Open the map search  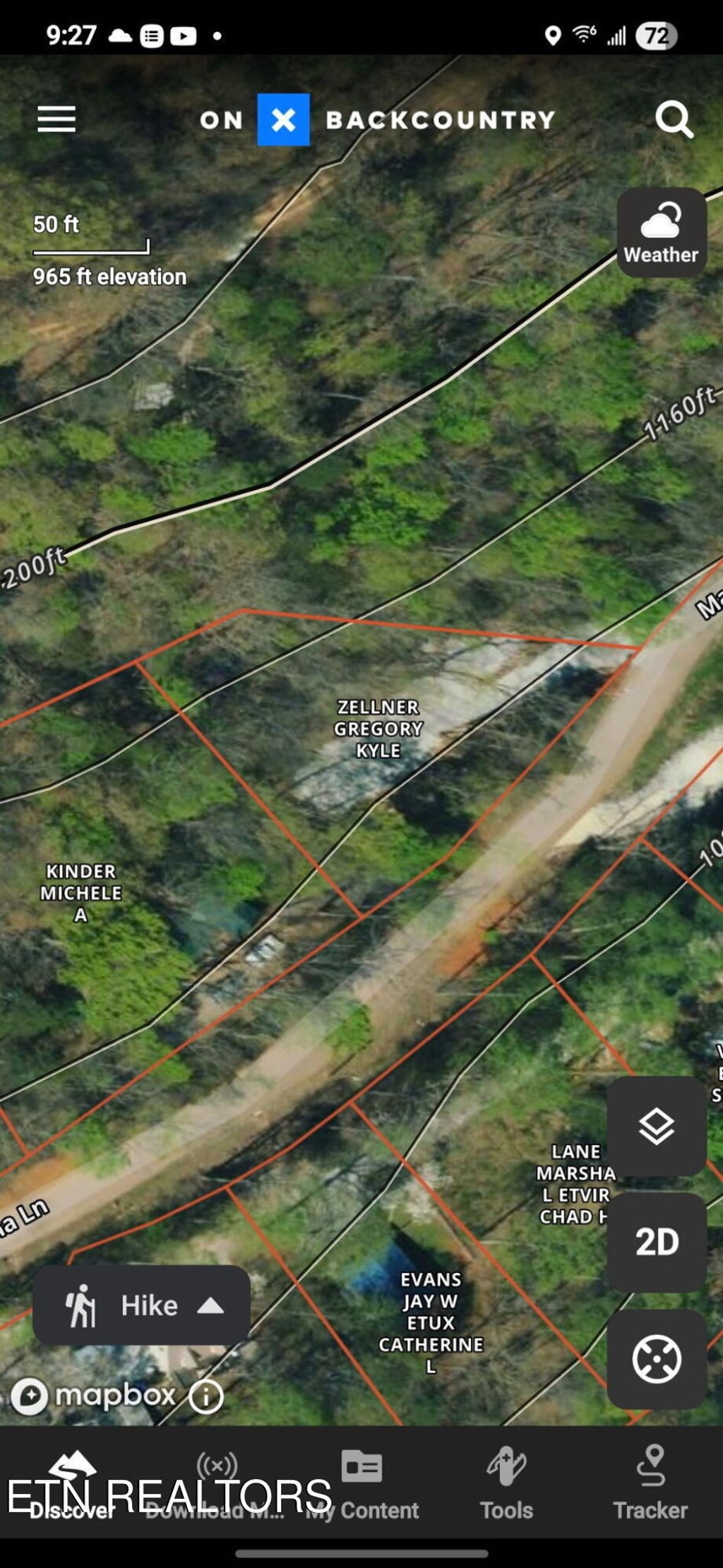click(674, 119)
